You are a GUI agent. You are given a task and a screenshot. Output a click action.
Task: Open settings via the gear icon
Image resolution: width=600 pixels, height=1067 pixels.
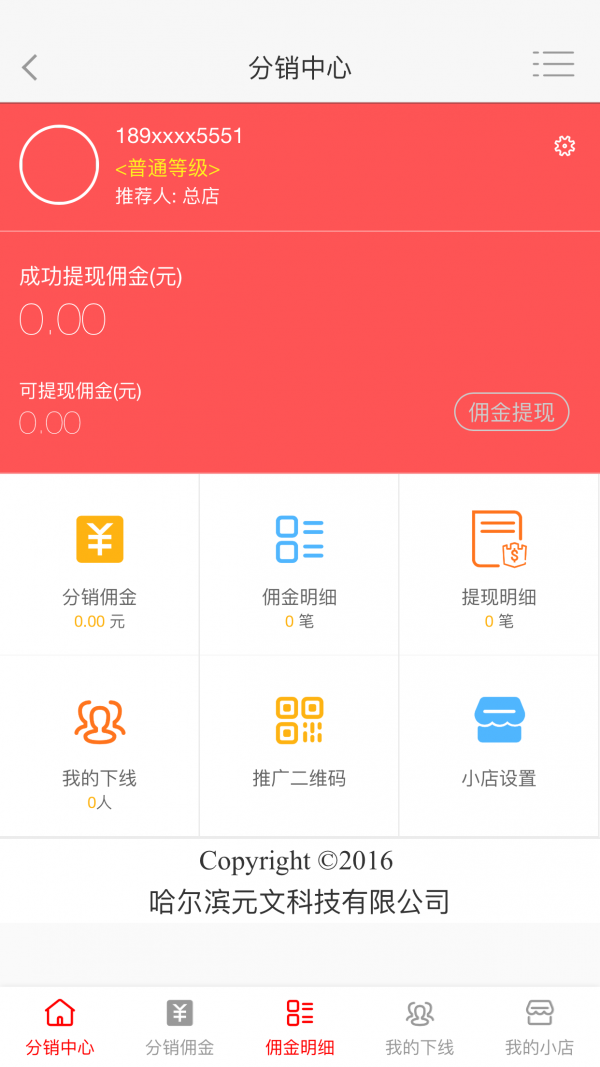(564, 146)
